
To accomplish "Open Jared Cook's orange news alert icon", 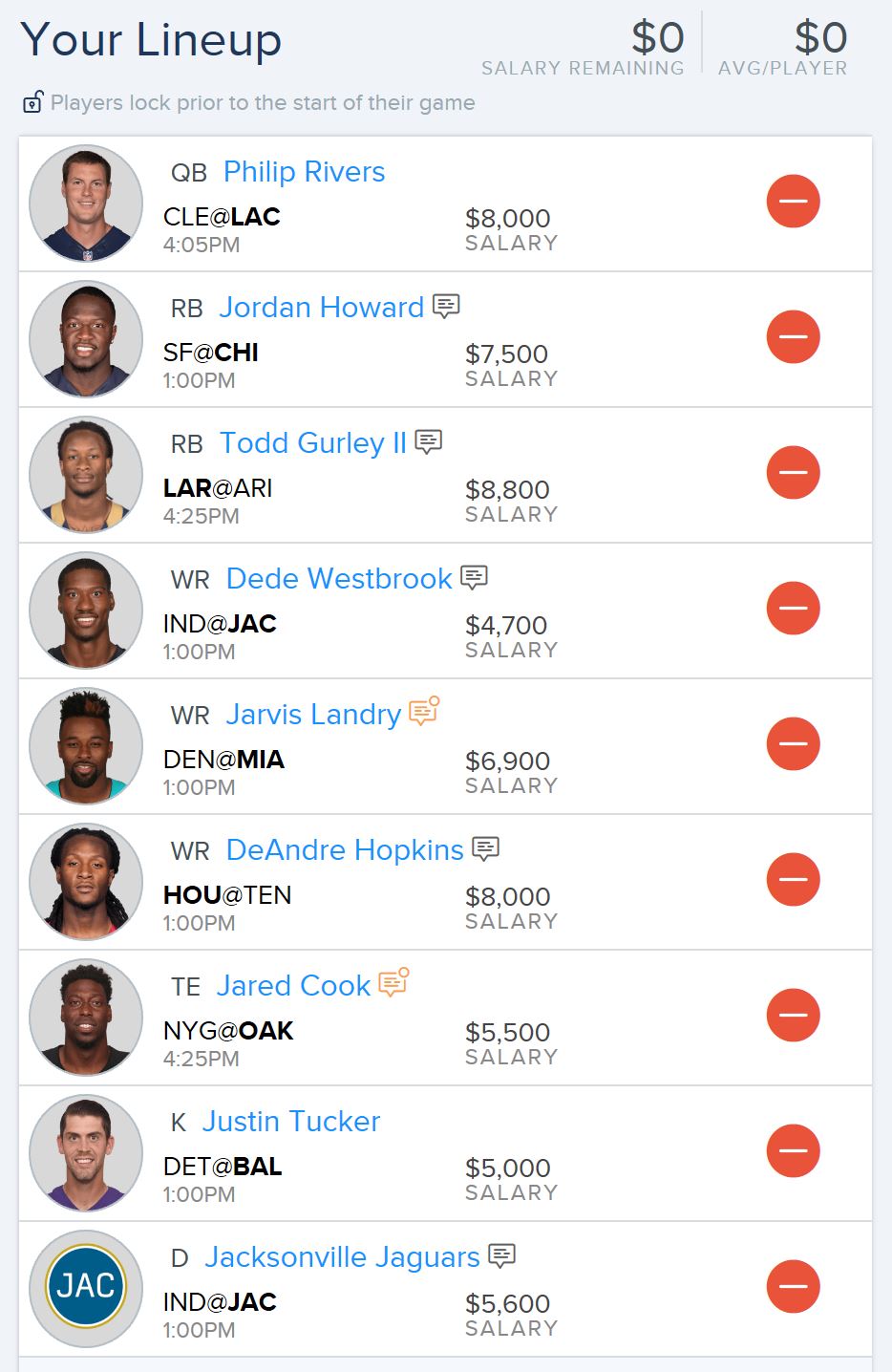I will coord(393,982).
